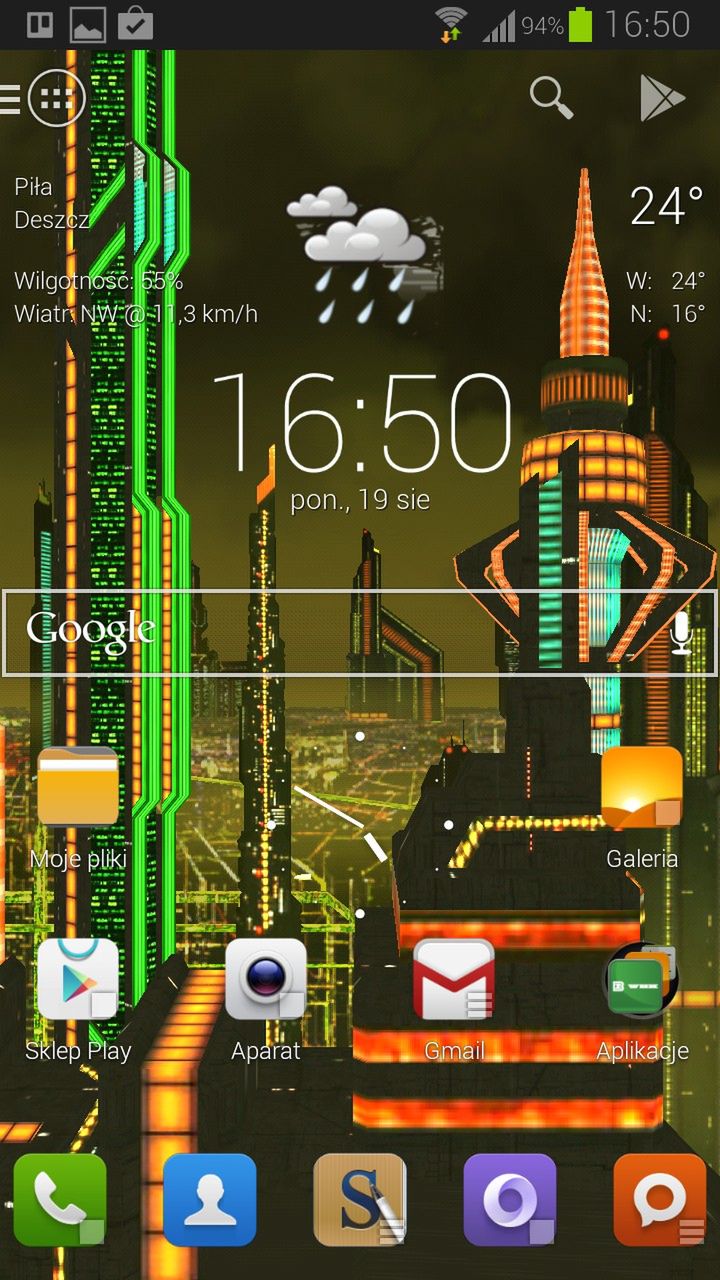Open Play Store shortcut in the top bar

(662, 98)
